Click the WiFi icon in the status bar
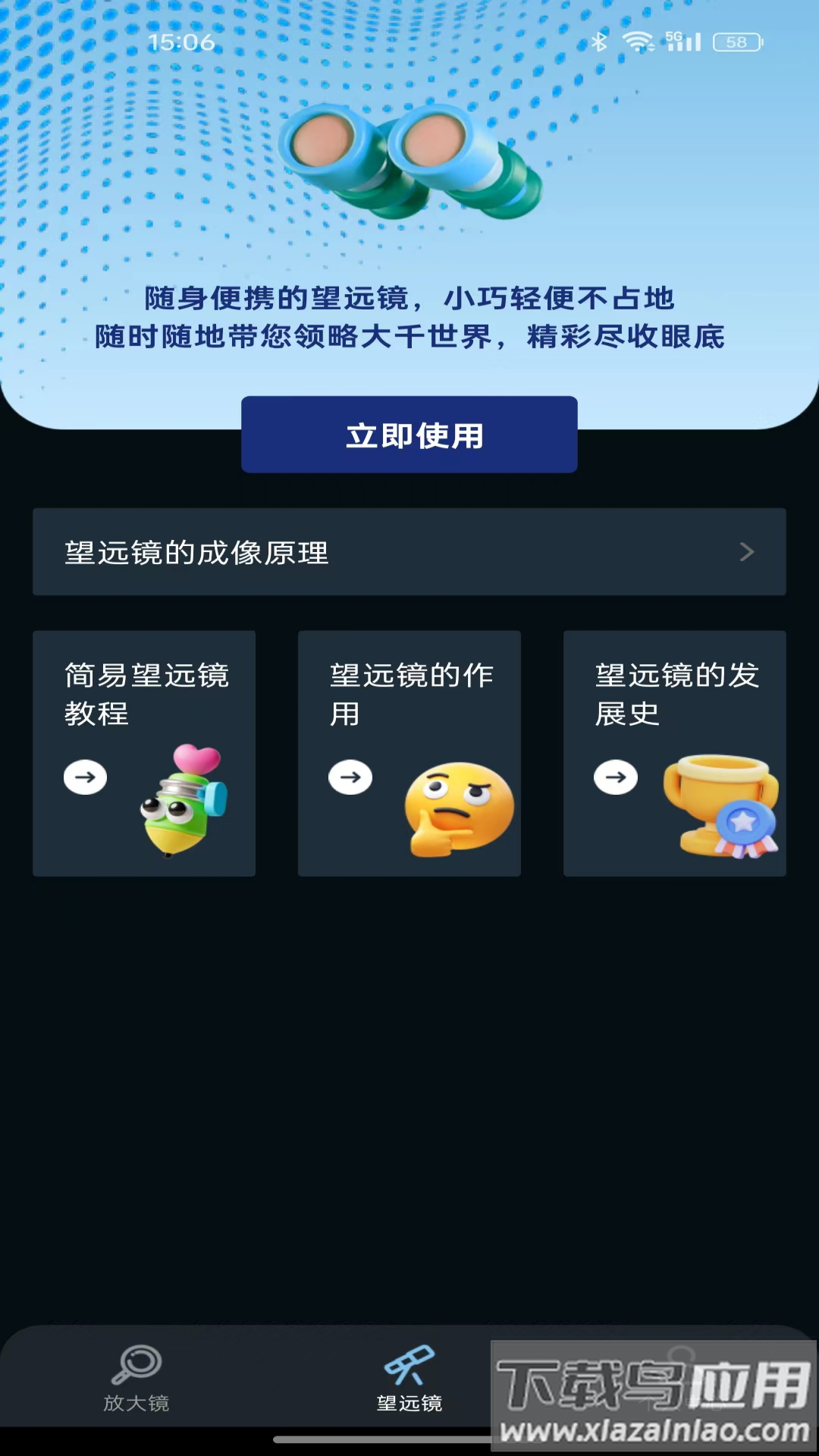This screenshot has width=819, height=1456. point(641,42)
